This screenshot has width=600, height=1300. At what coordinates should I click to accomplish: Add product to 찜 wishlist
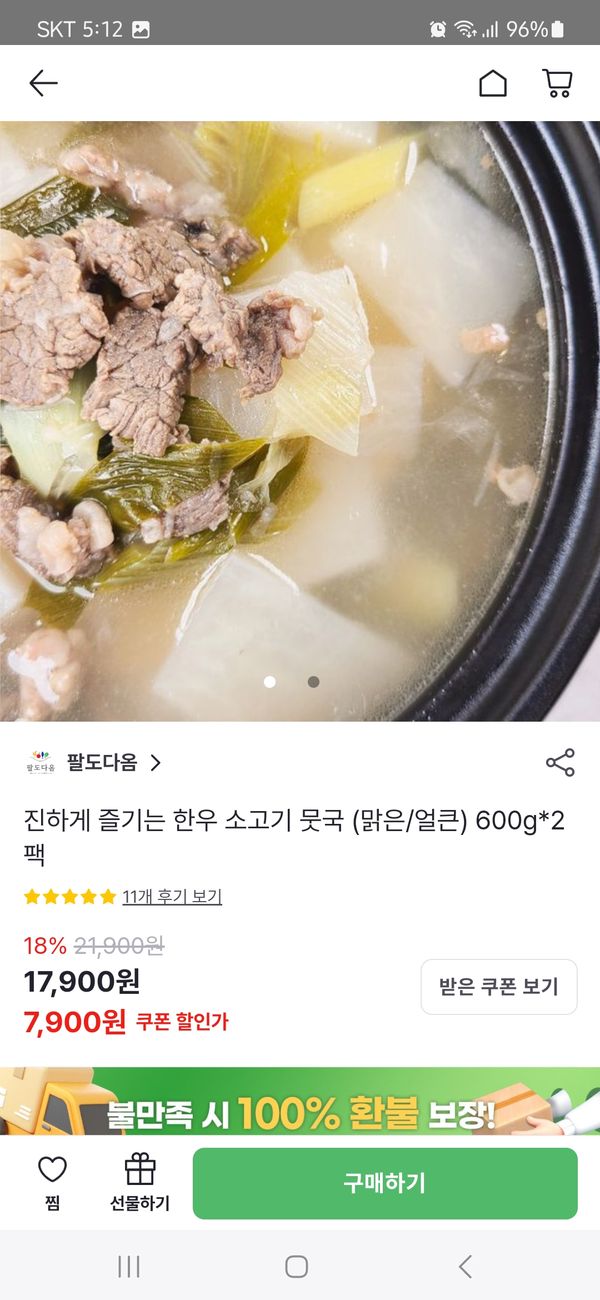click(x=52, y=1183)
